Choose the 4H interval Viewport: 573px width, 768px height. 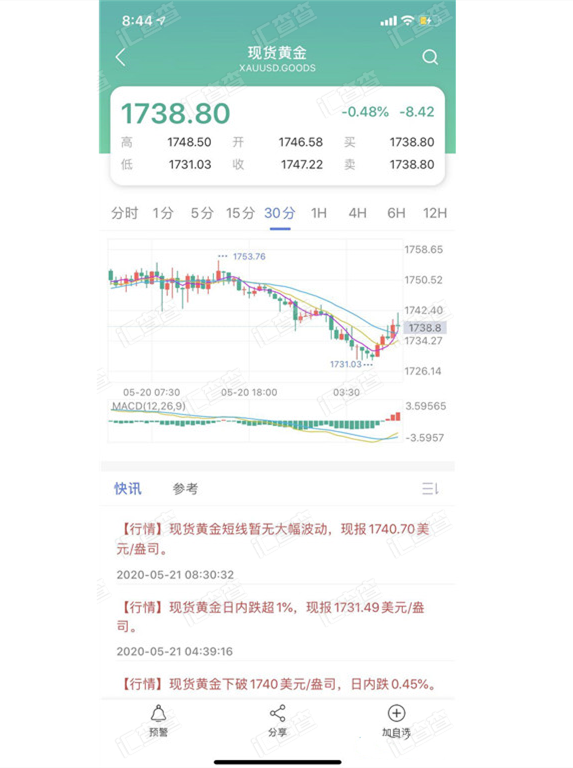coord(358,213)
